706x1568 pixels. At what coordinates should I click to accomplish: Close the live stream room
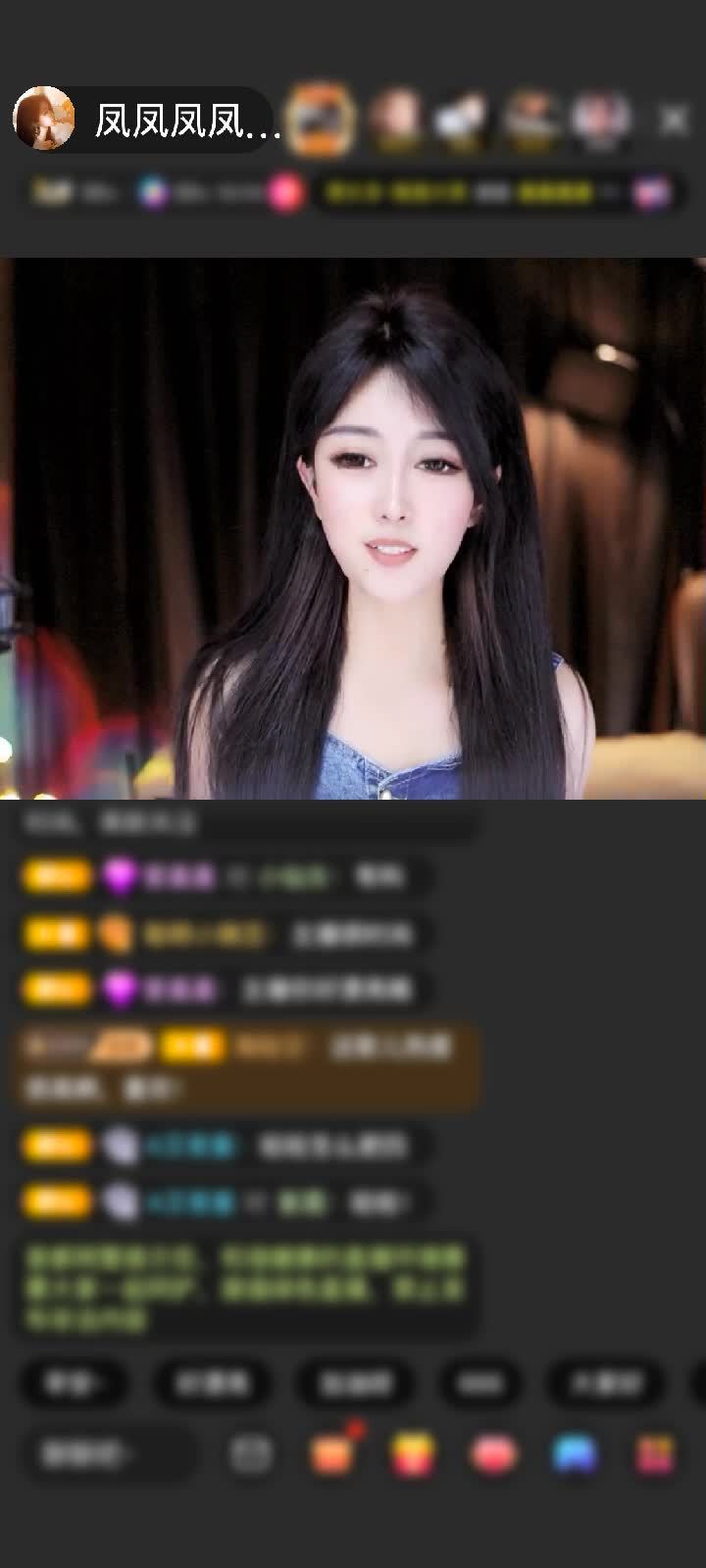click(x=673, y=120)
